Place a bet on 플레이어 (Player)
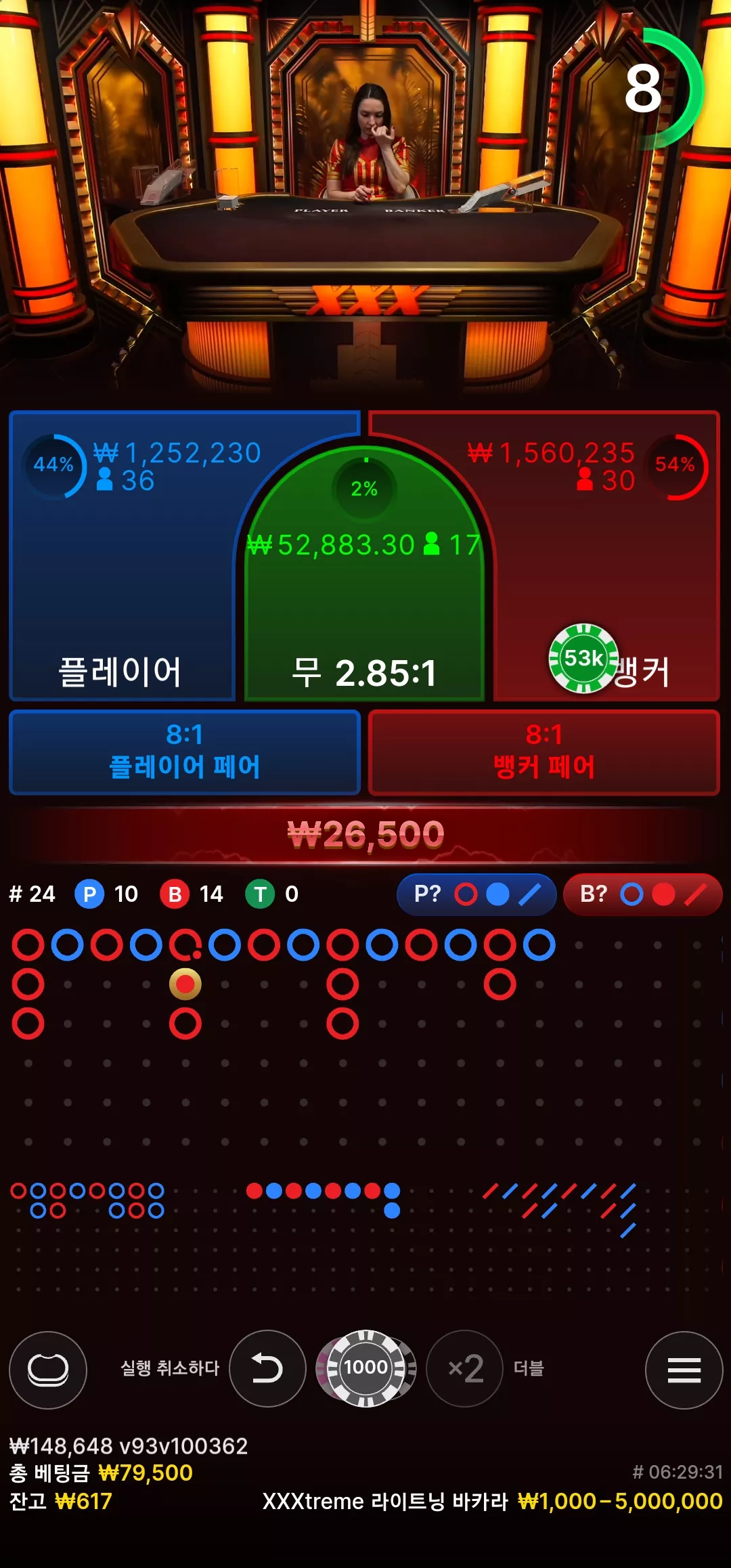This screenshot has height=1568, width=731. point(122,555)
